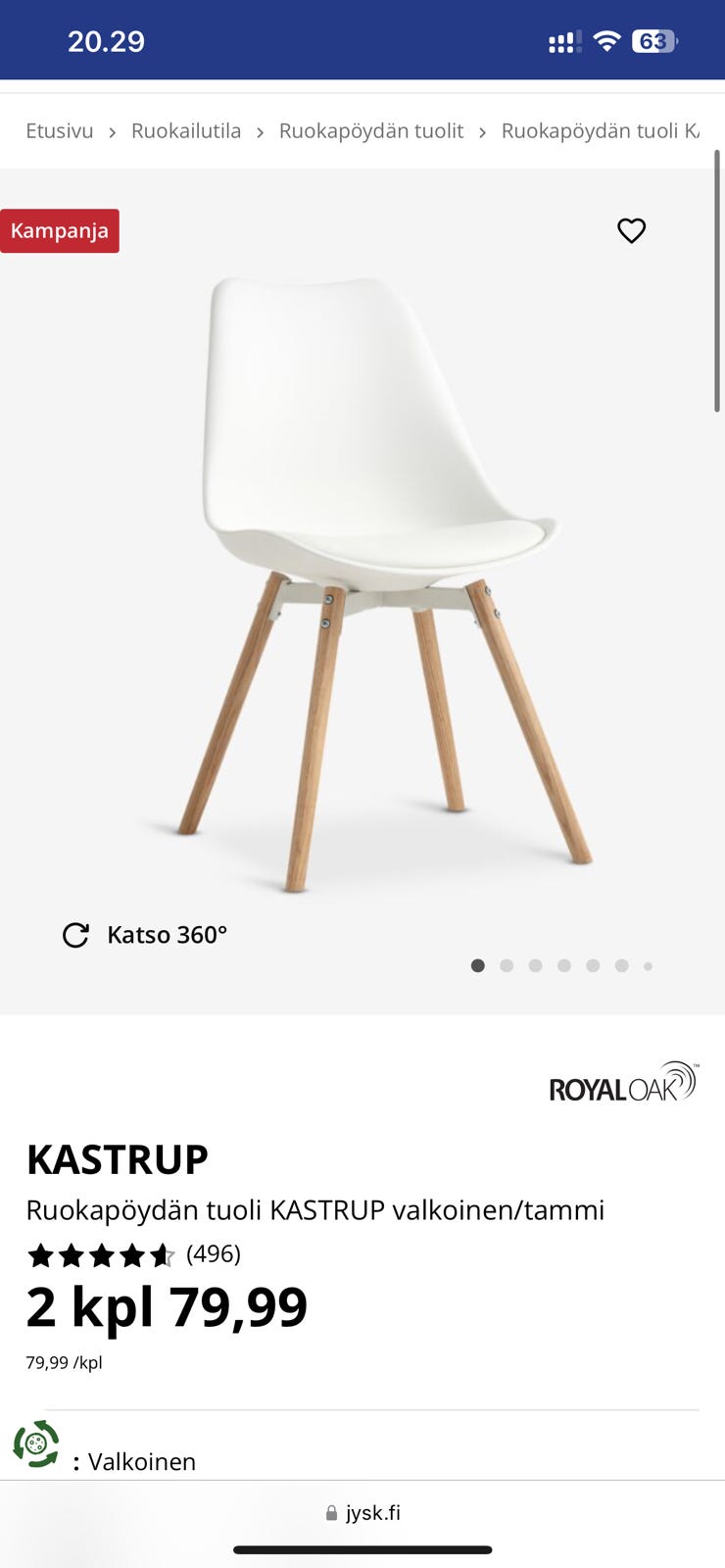Tap the cellular signal bars icon
725x1568 pixels.
point(563,40)
